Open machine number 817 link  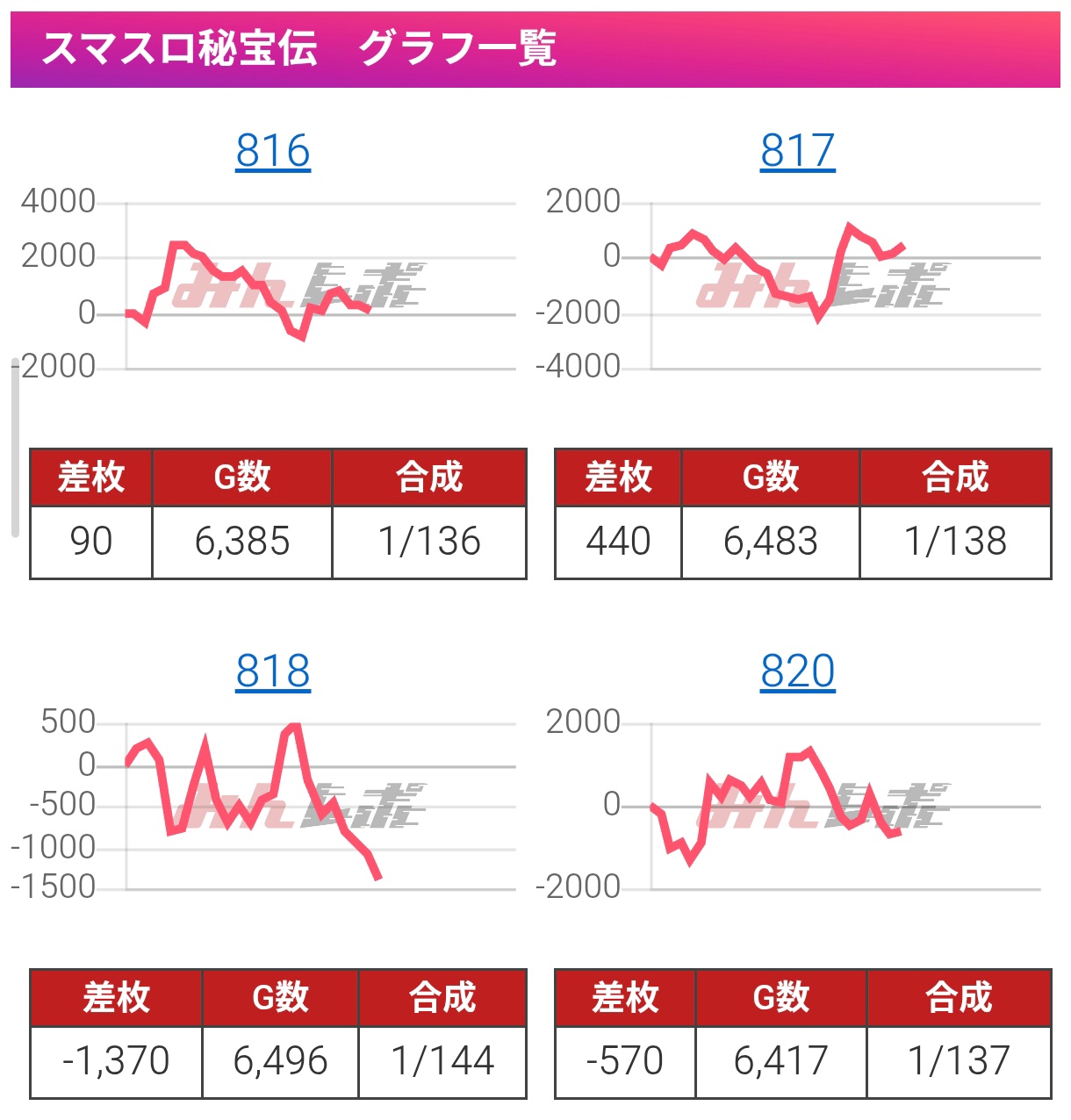797,151
